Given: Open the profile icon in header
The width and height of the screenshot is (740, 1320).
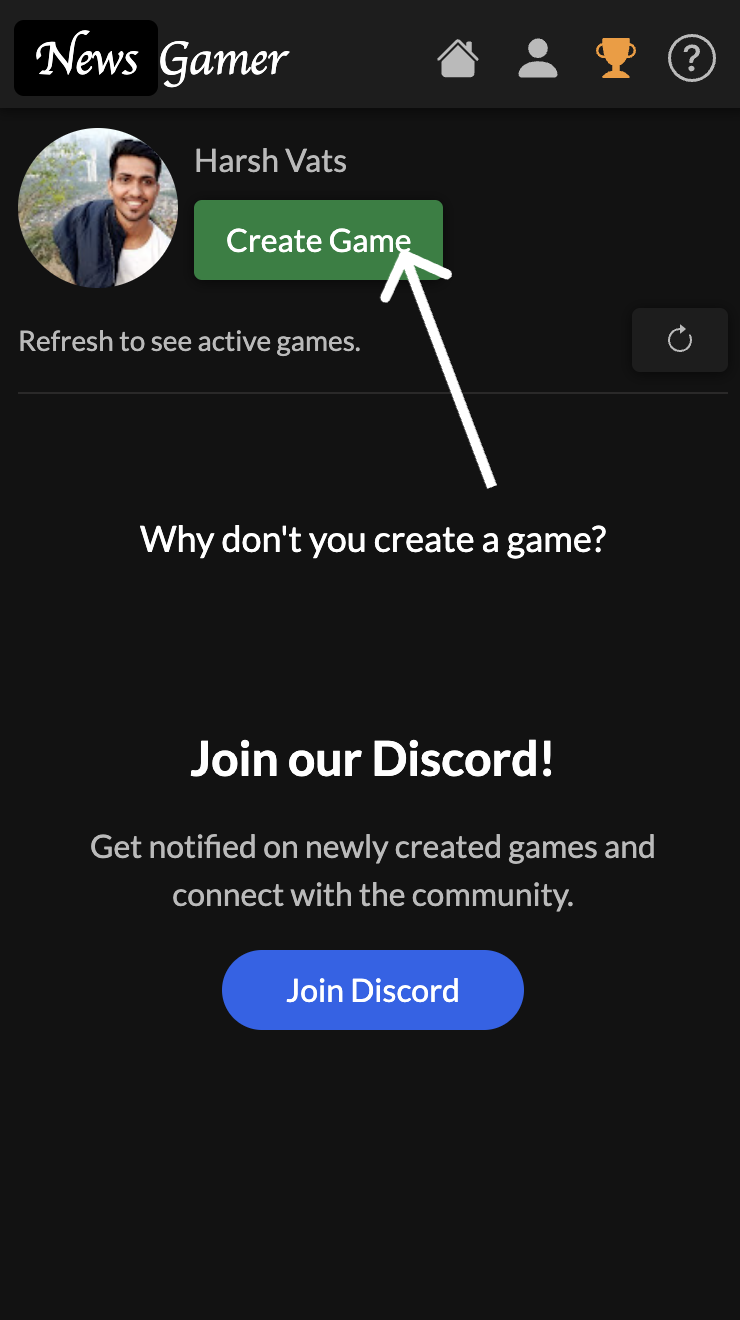Looking at the screenshot, I should [538, 59].
